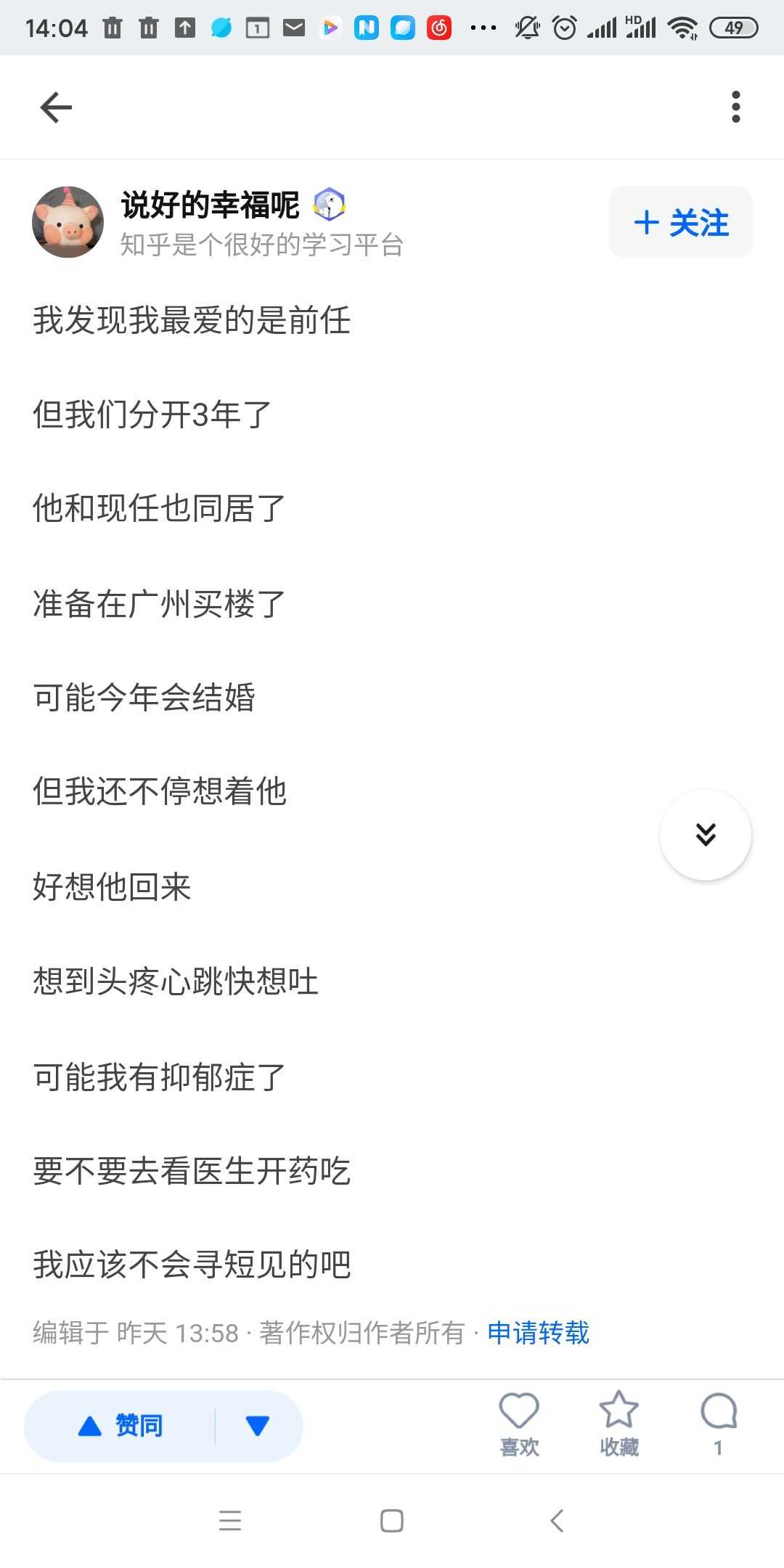The image size is (784, 1568).
Task: Tap 申请转载 link
Action: 538,1333
